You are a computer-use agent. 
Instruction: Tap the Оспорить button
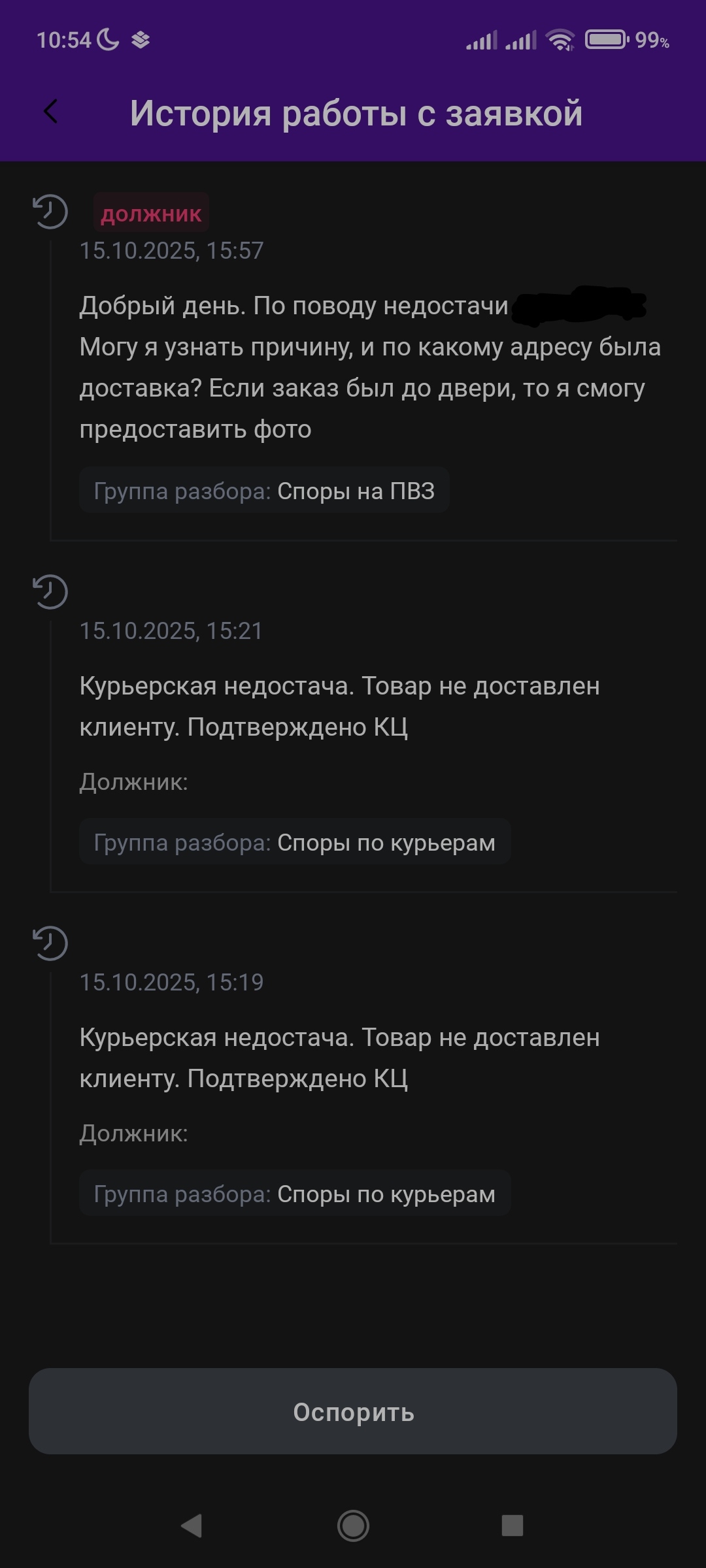353,1412
